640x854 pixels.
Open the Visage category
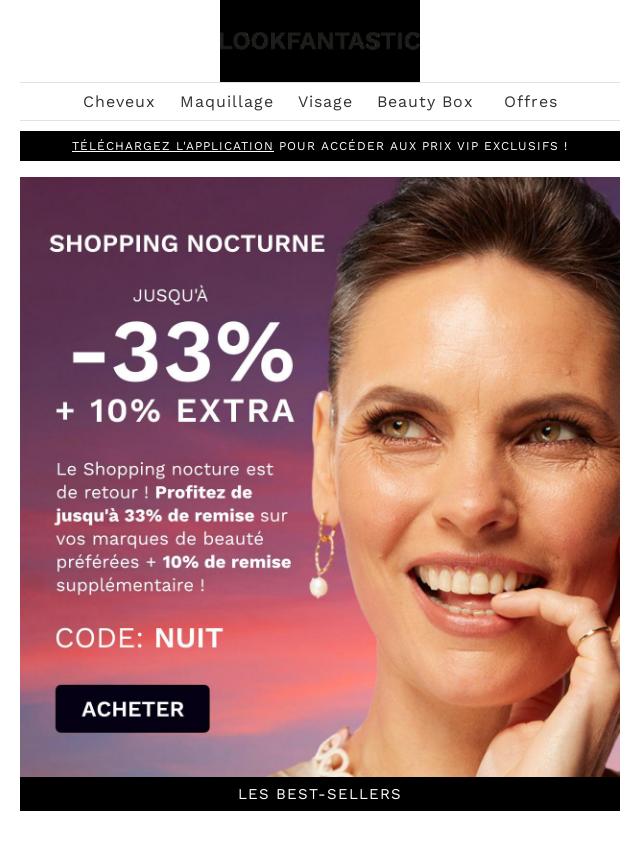(x=325, y=102)
